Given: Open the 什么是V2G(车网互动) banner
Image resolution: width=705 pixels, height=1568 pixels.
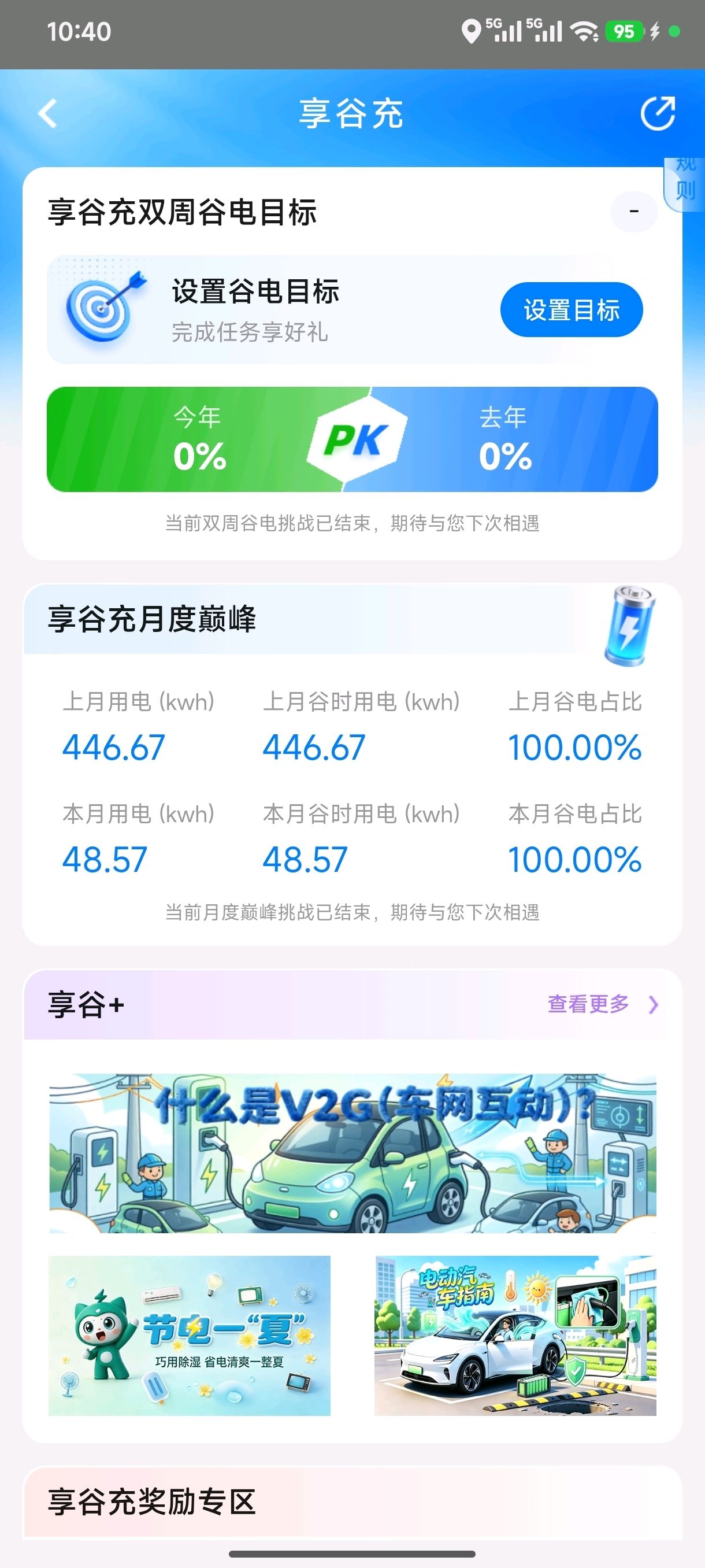Looking at the screenshot, I should point(353,1153).
